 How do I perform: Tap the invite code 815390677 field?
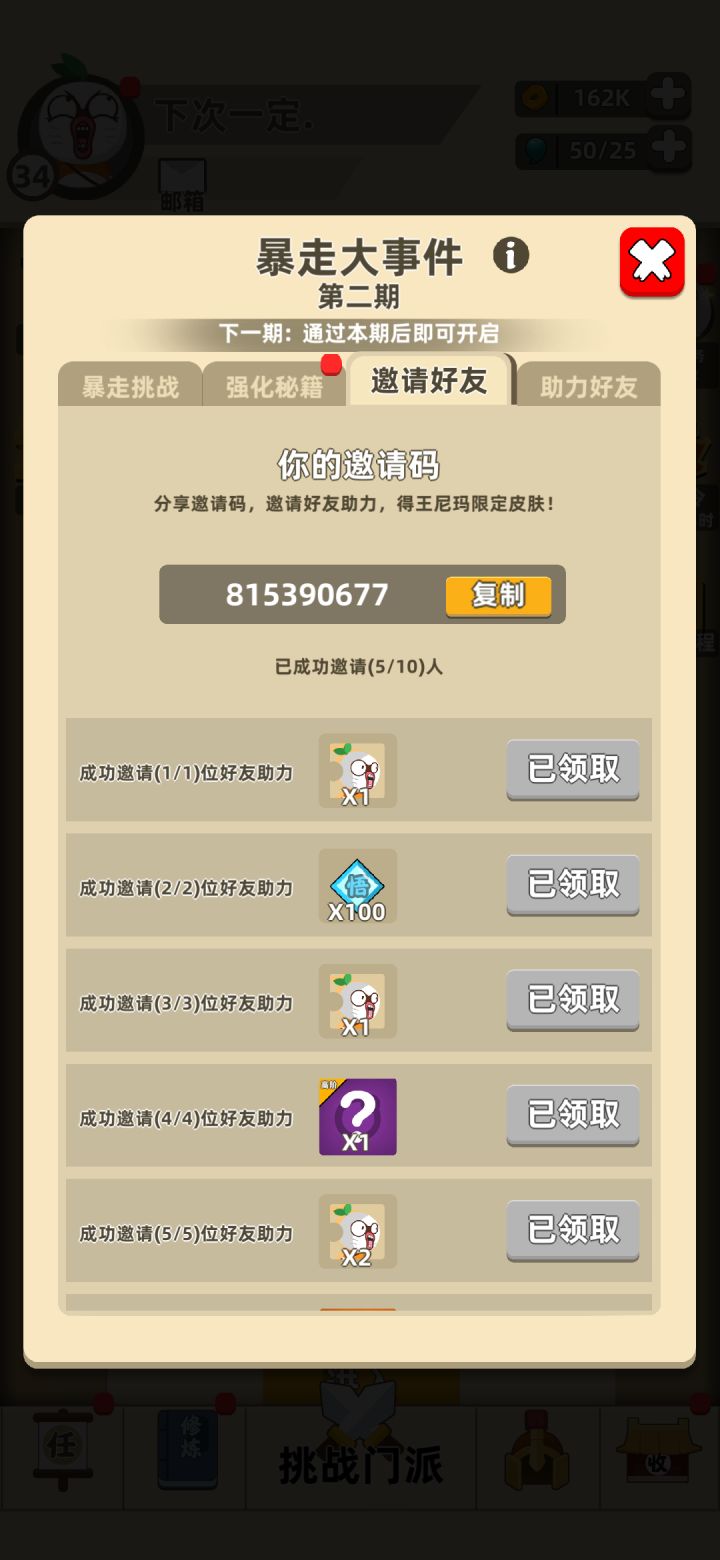click(x=310, y=595)
